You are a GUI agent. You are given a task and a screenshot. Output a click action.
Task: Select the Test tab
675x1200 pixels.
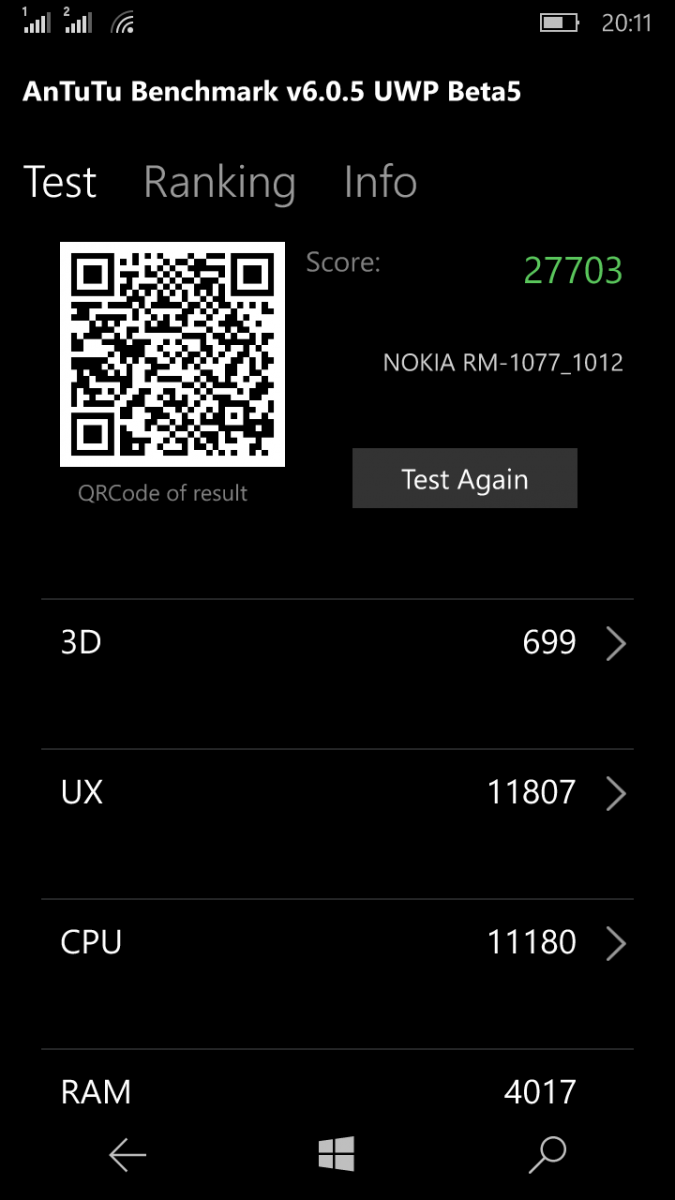click(60, 183)
